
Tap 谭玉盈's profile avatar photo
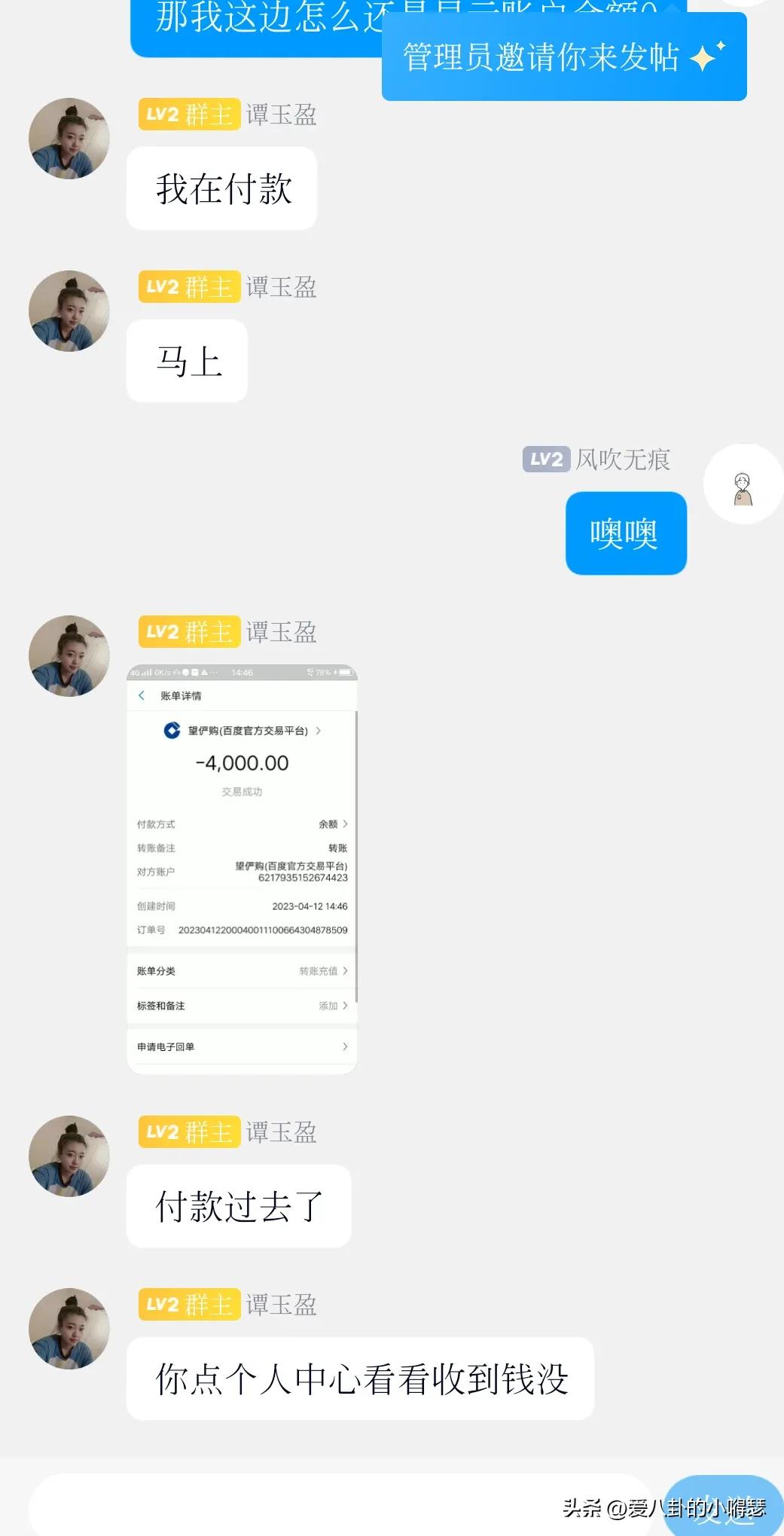point(69,137)
